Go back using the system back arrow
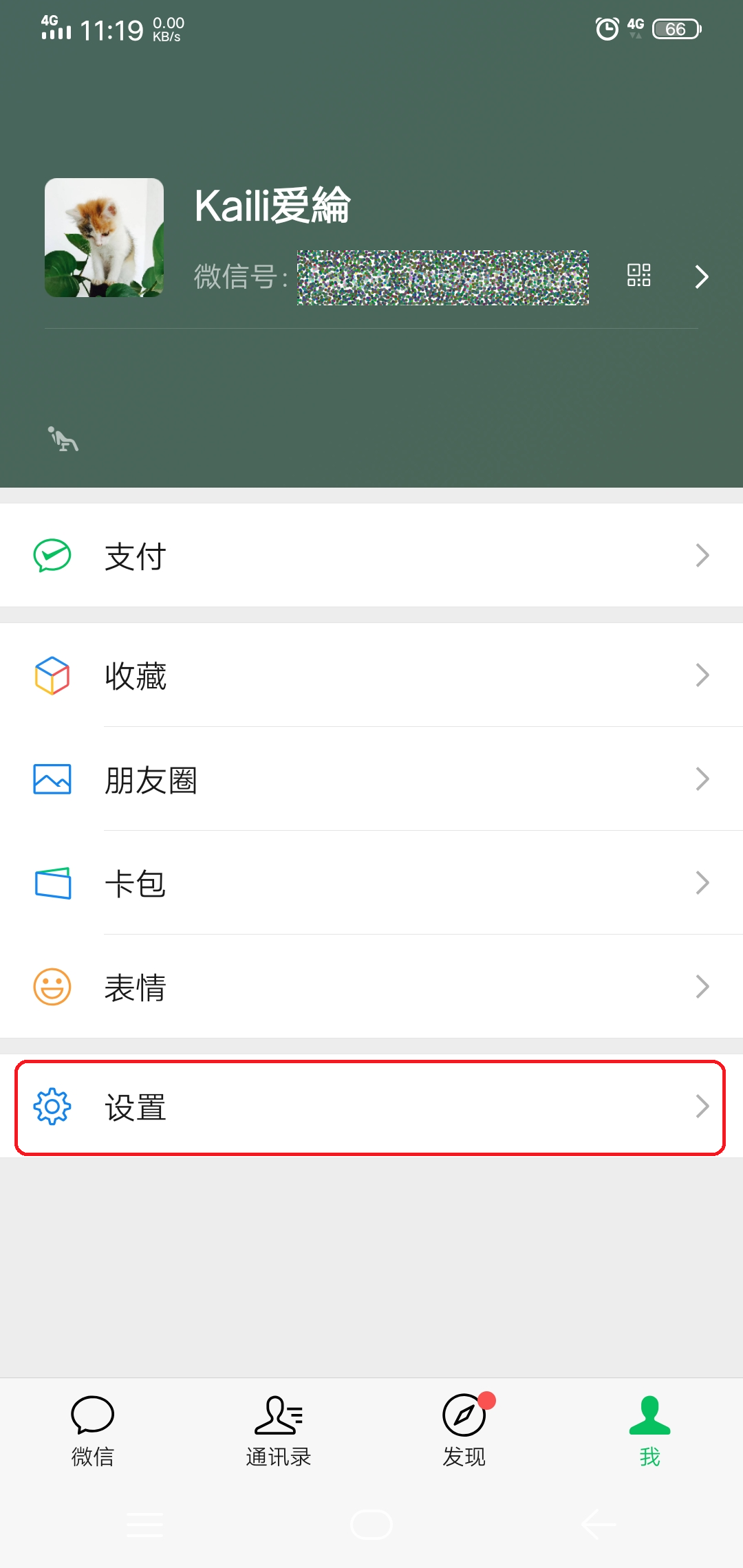The height and width of the screenshot is (1568, 743). [x=598, y=1525]
